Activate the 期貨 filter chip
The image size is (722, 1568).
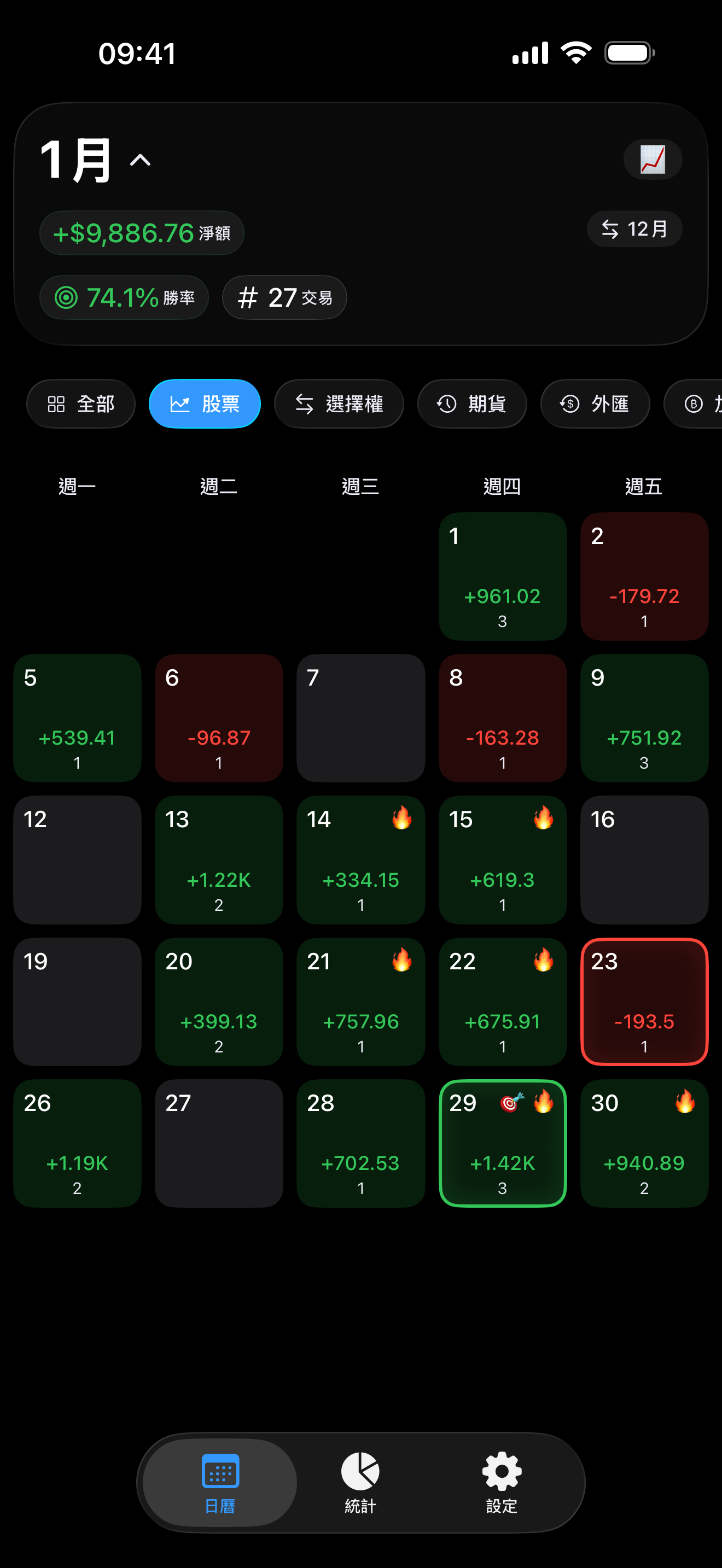coord(472,403)
